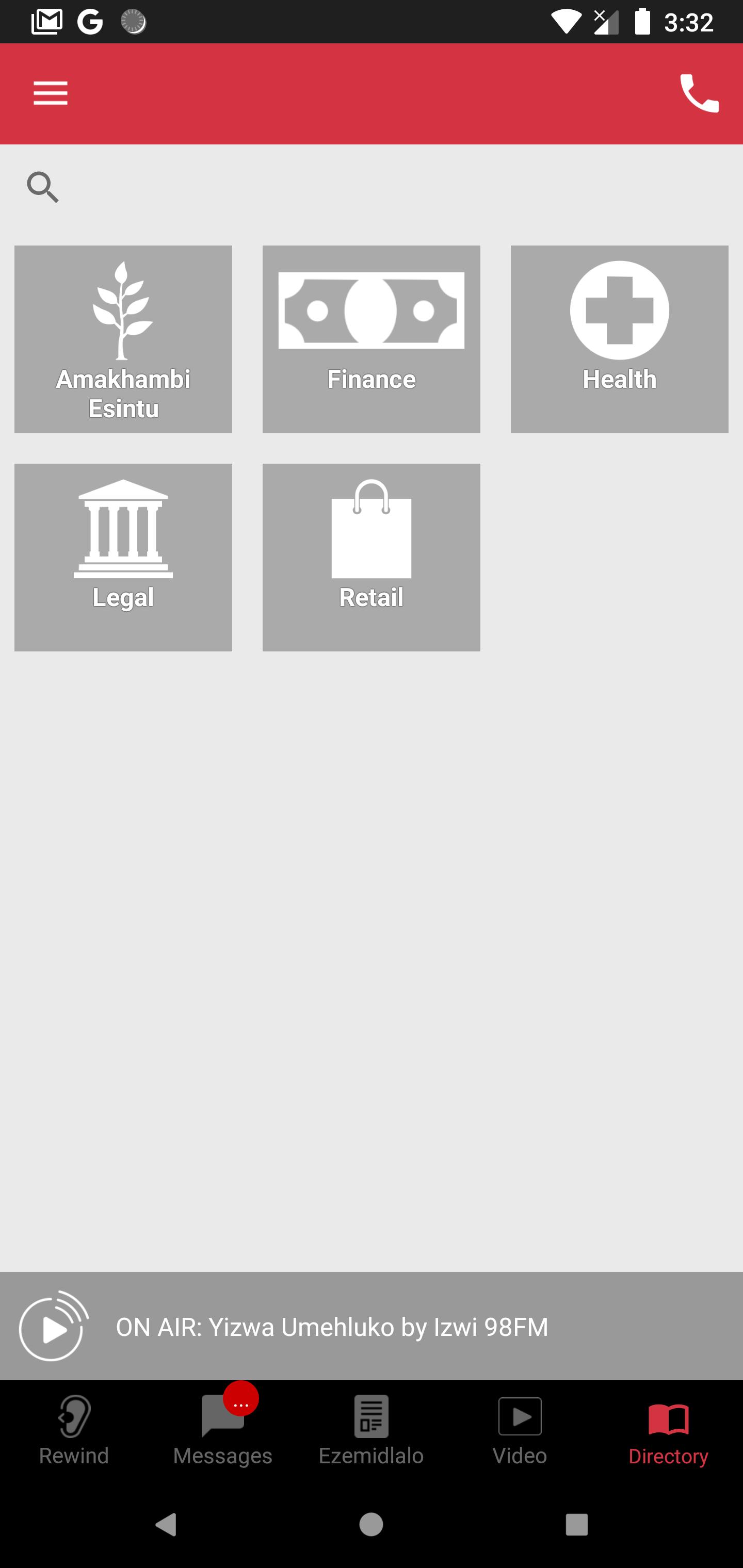The height and width of the screenshot is (1568, 743).
Task: Open the directory search icon
Action: tap(43, 187)
